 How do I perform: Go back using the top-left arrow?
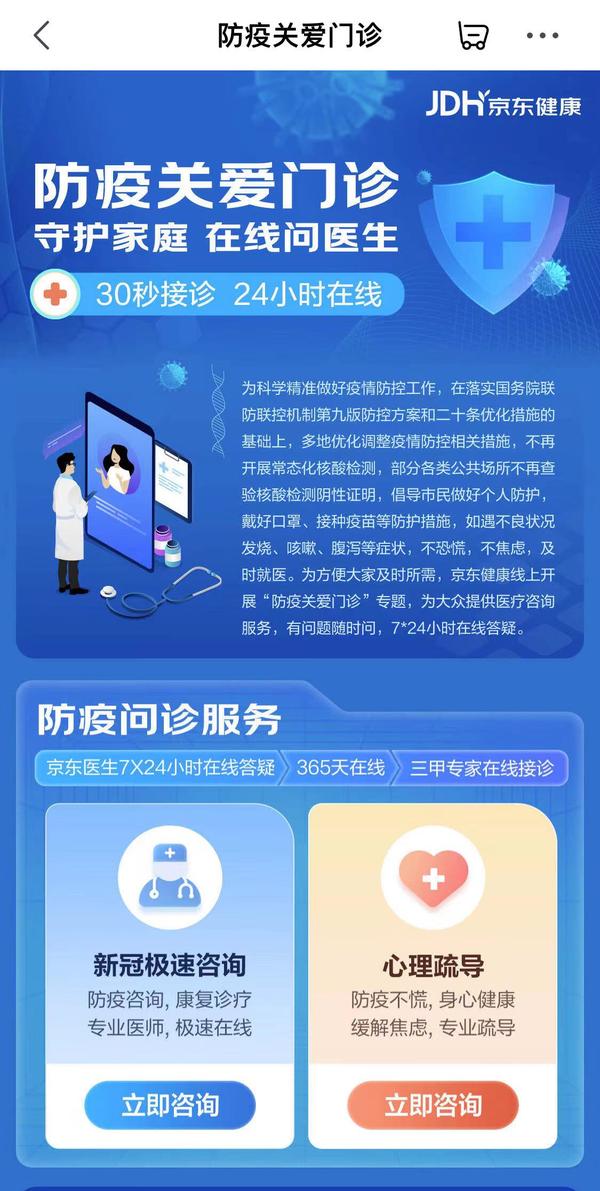pyautogui.click(x=42, y=35)
